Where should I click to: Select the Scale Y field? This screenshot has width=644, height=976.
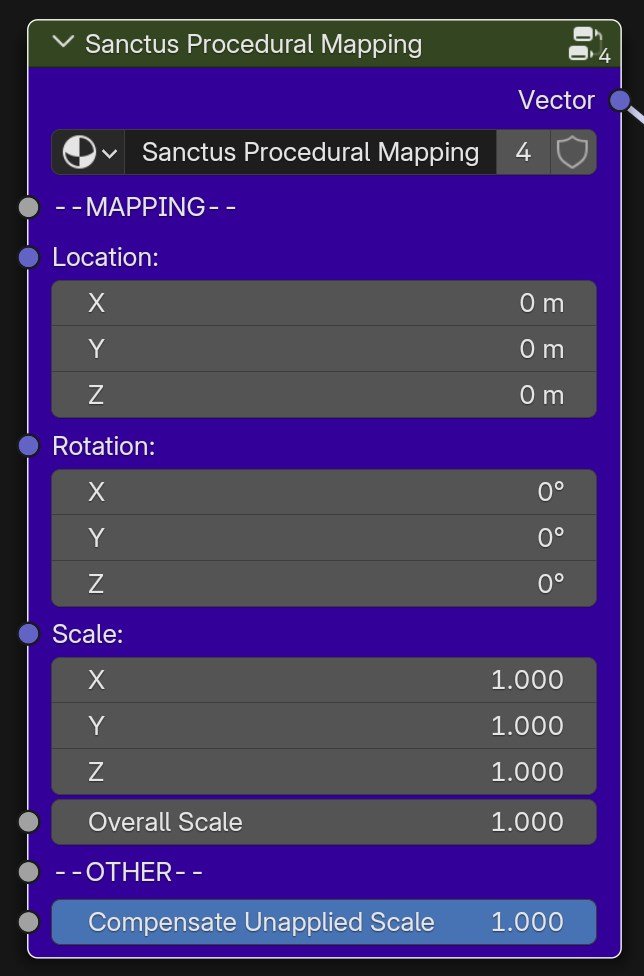323,726
